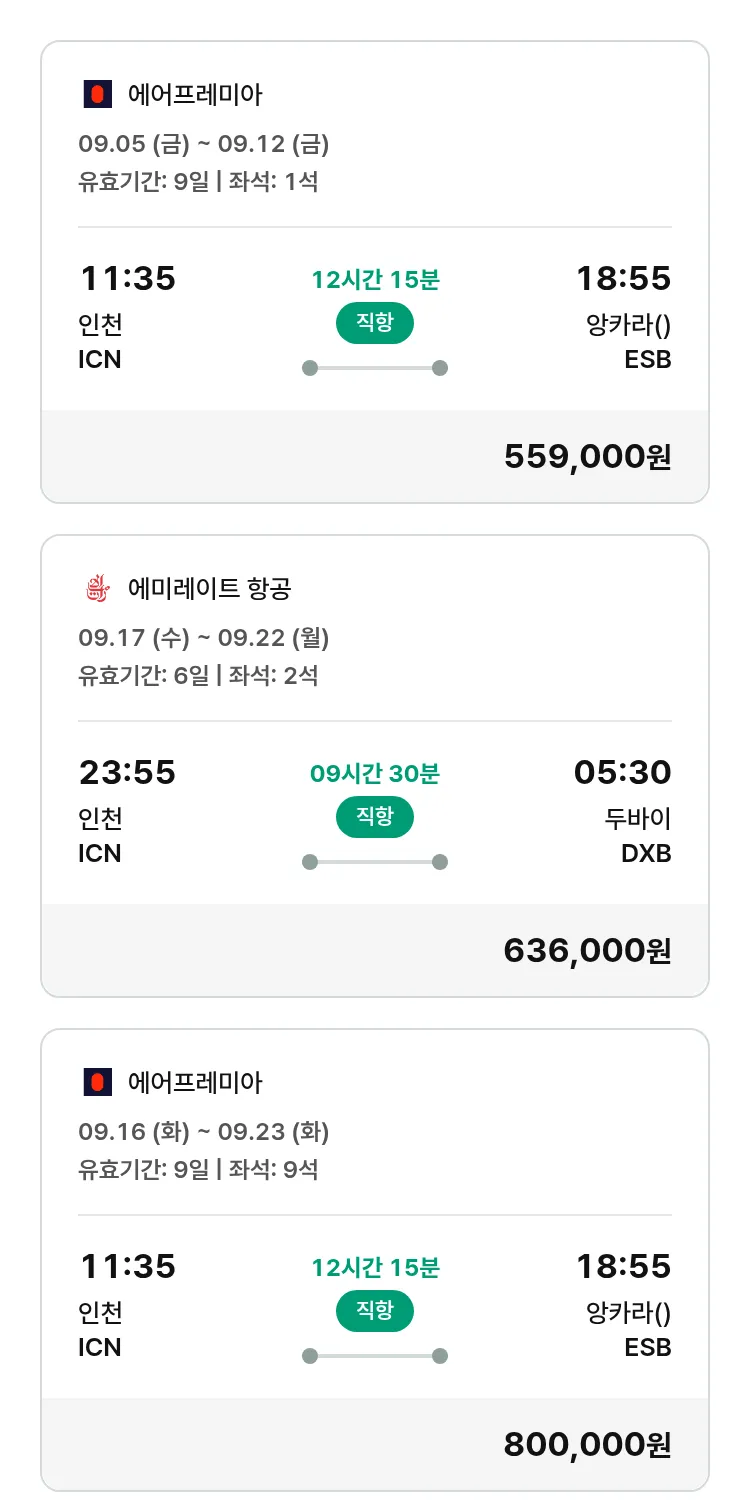
Task: Select the 559,000원 price link
Action: pos(587,456)
